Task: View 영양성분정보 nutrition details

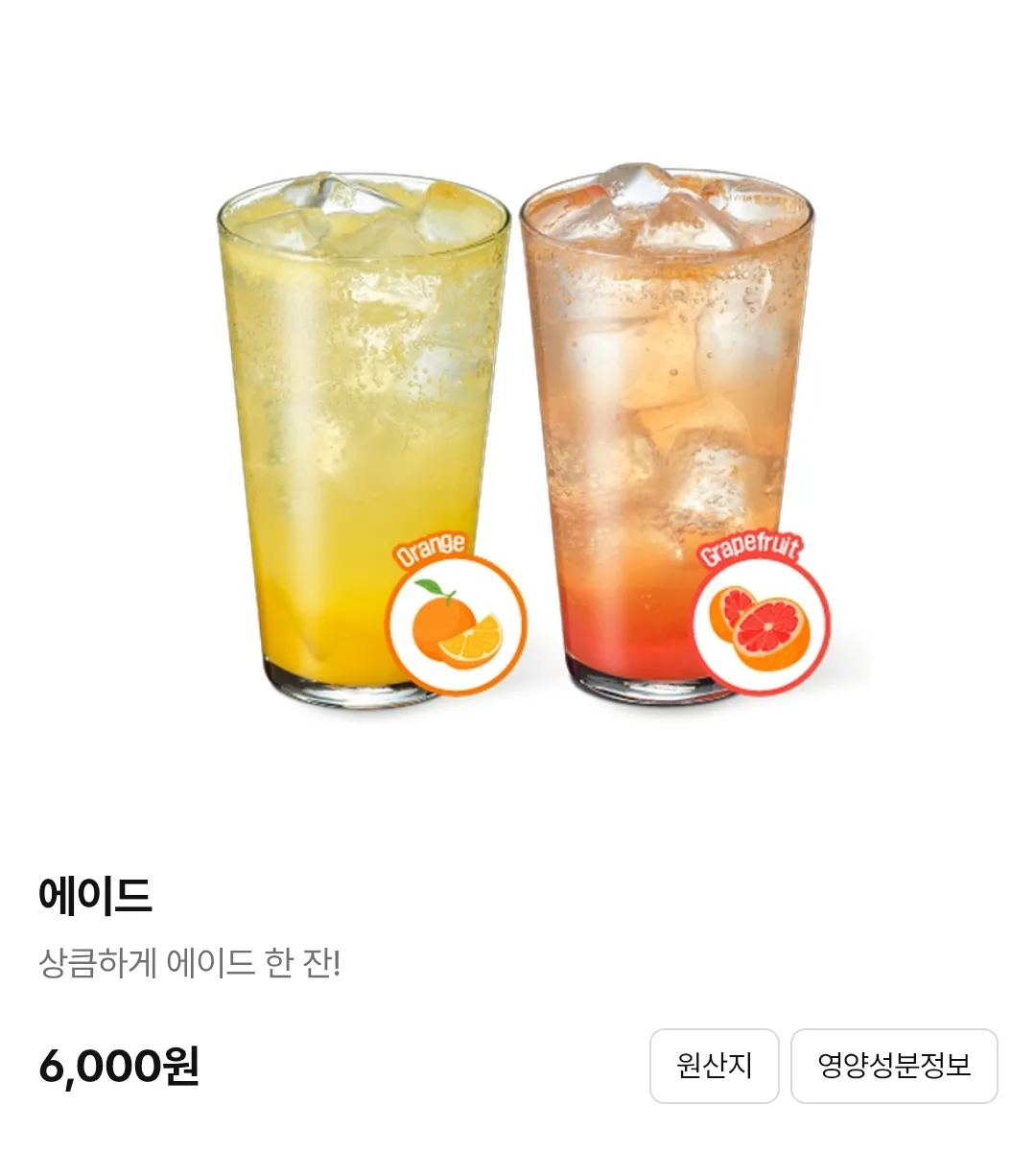Action: coord(893,1066)
